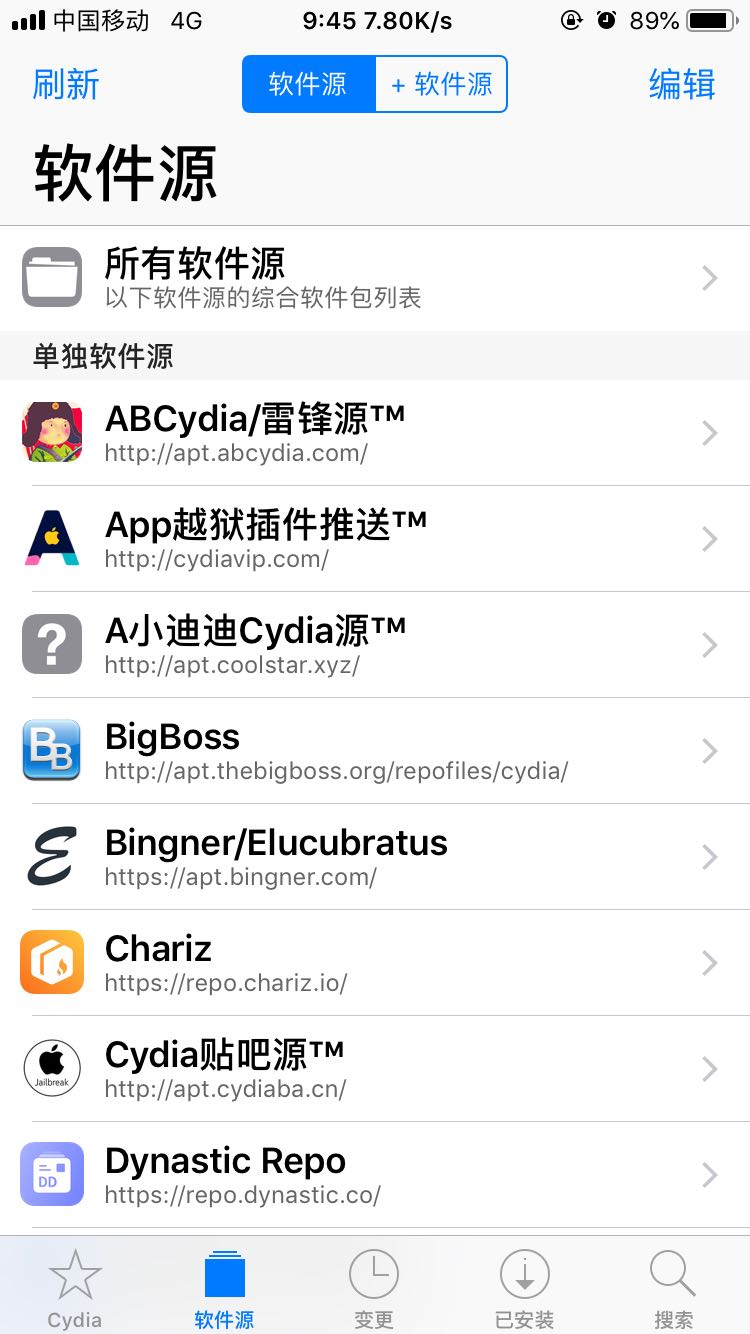Open the A小迪迪Cydia源 source
The image size is (750, 1334).
(375, 645)
